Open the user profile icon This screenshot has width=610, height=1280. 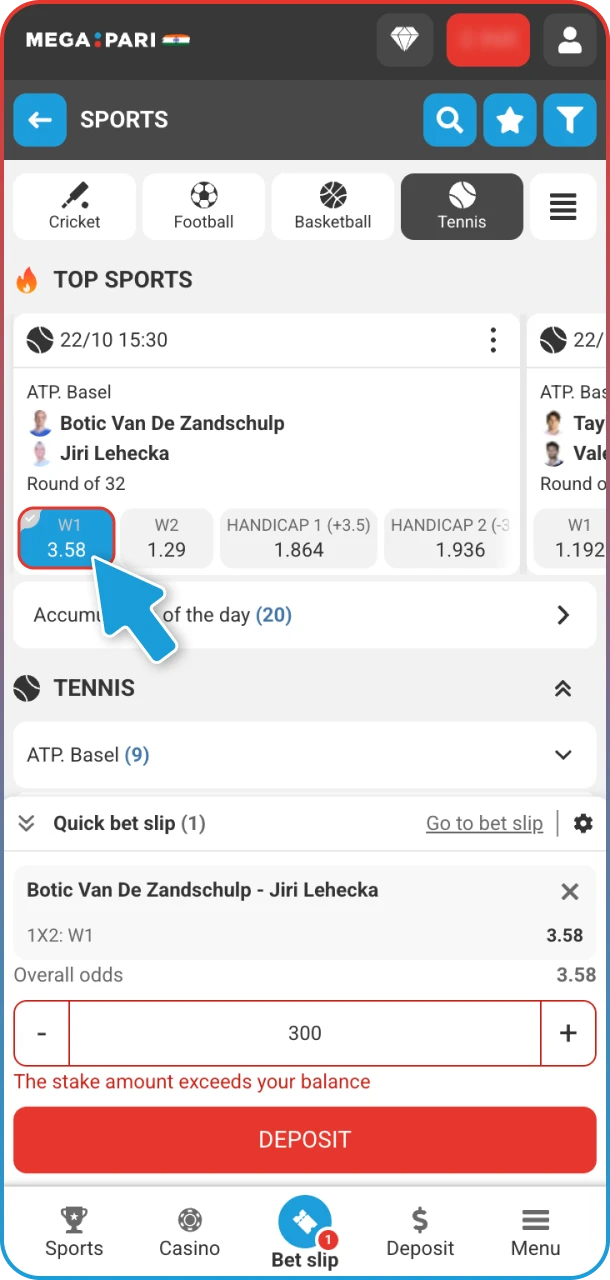[569, 40]
